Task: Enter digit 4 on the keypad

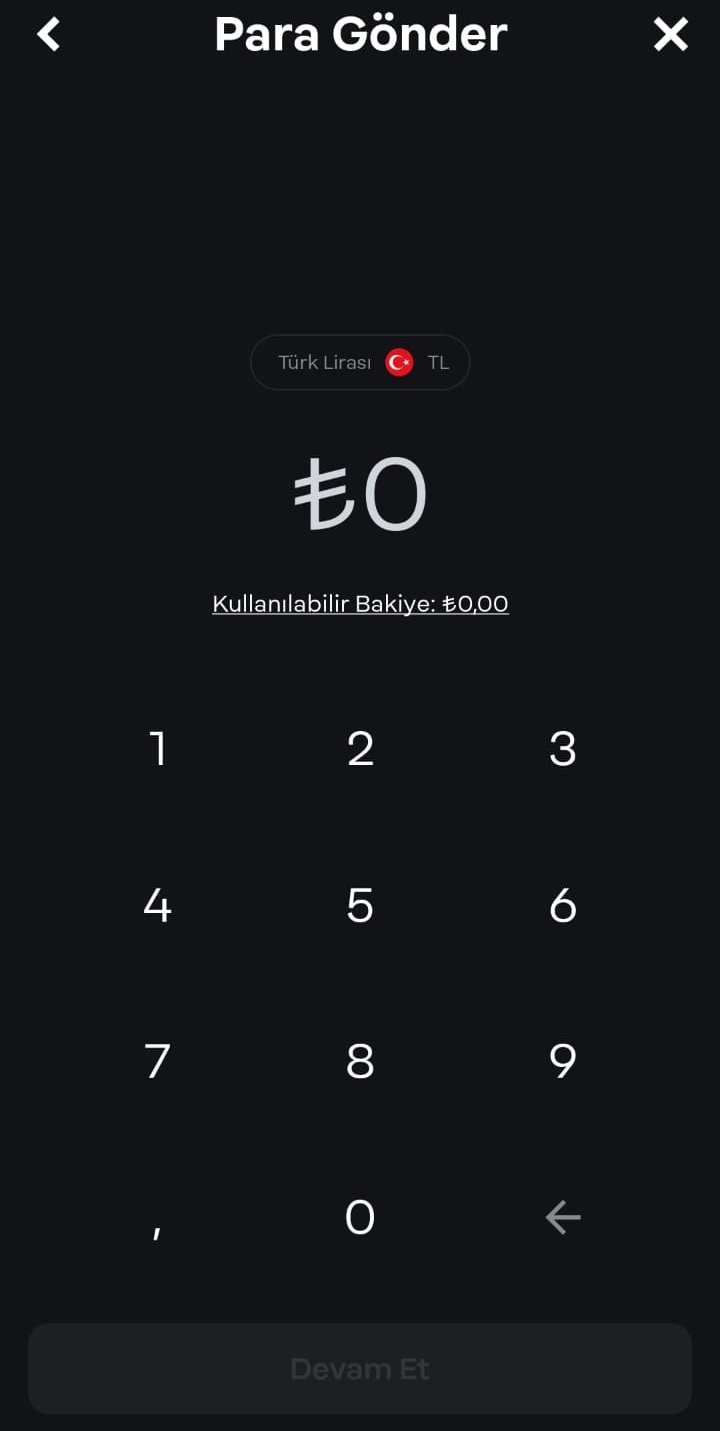Action: pos(158,905)
